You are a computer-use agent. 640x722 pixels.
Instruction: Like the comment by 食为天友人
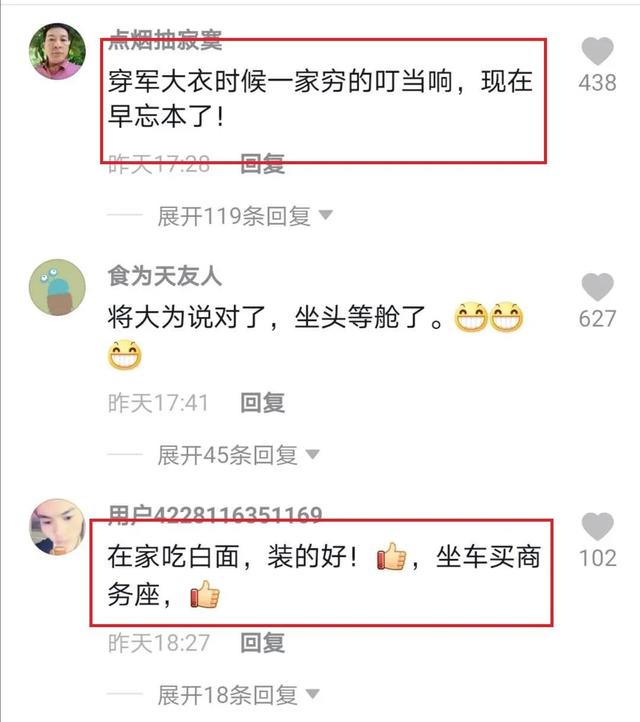pos(598,288)
